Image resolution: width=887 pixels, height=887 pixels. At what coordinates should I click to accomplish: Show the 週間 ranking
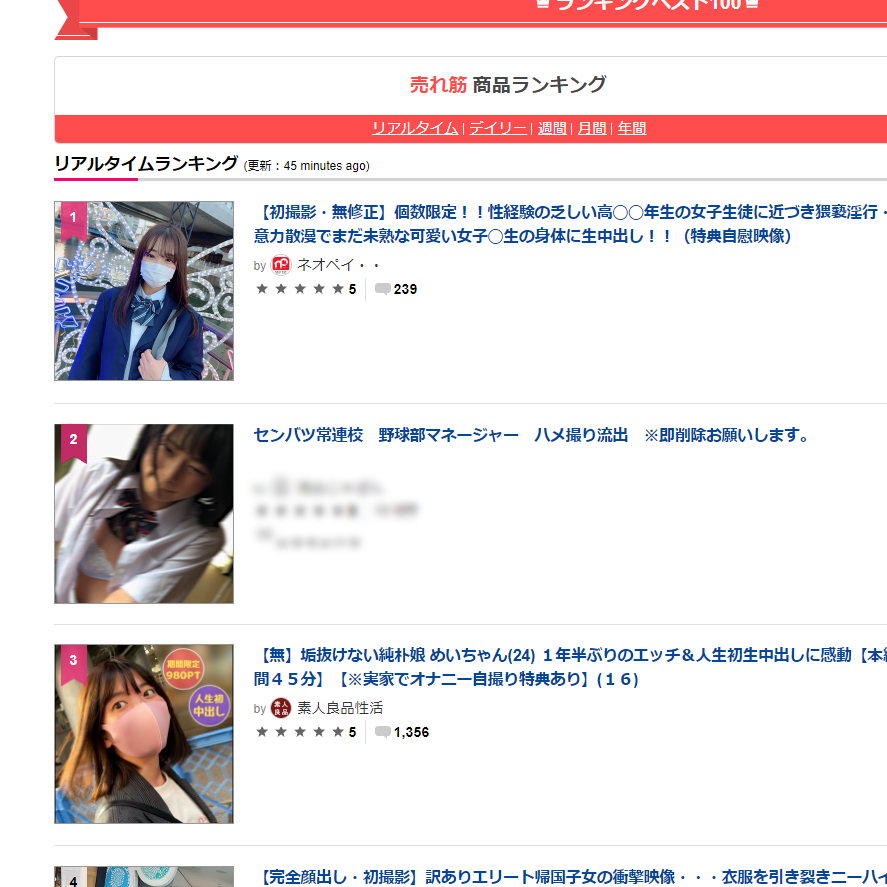(552, 128)
